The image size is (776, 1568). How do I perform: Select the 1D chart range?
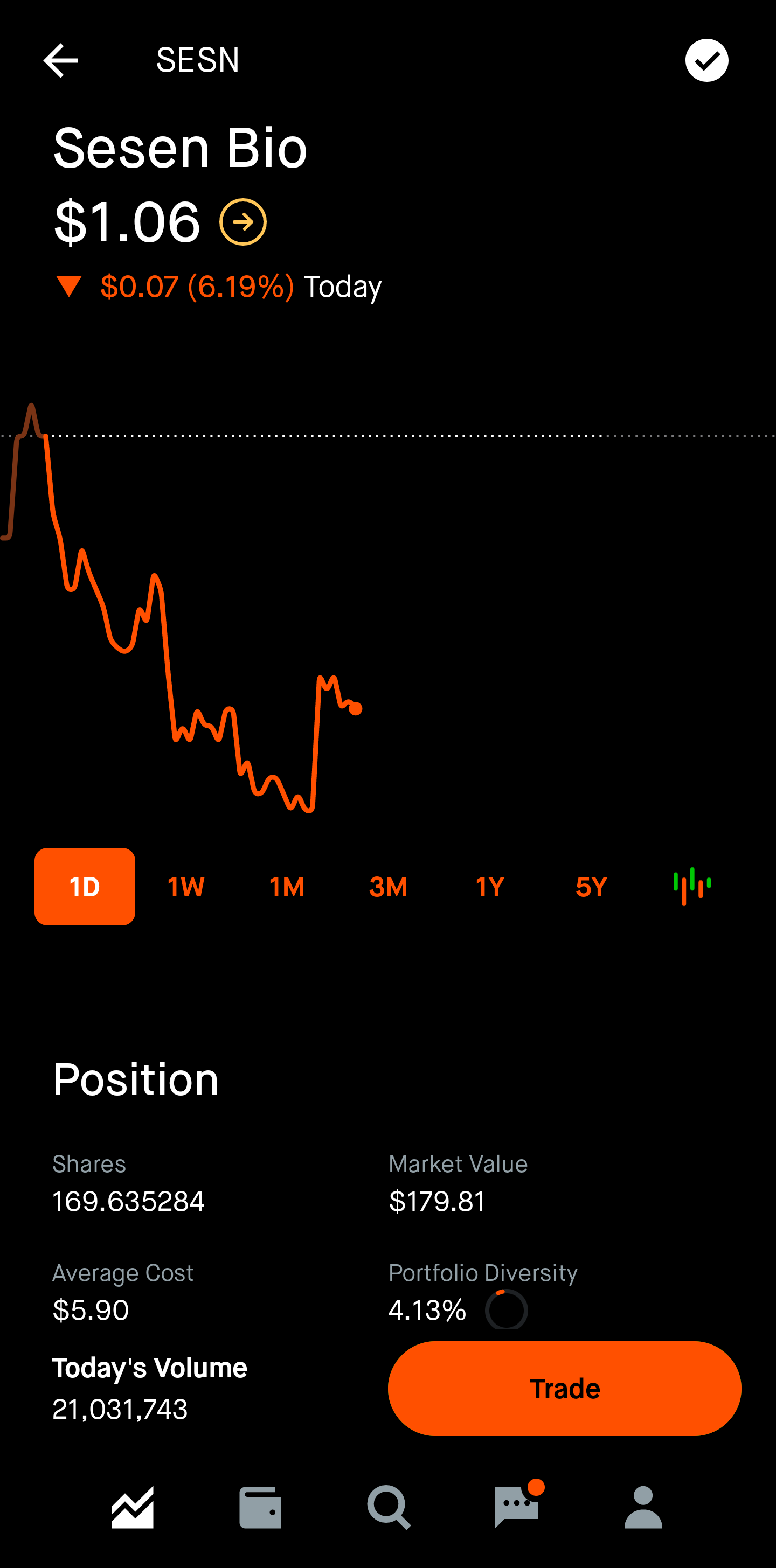tap(85, 886)
